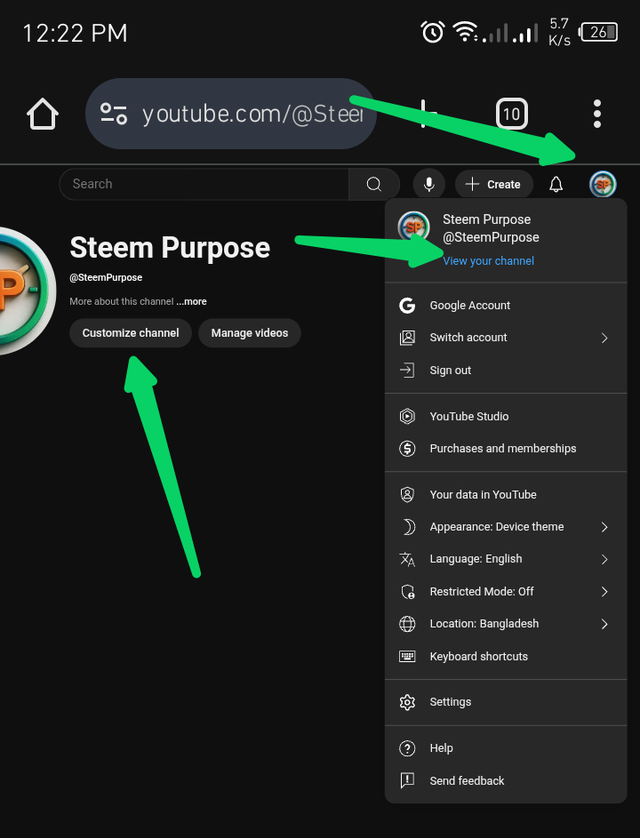Open the browser overflow menu
This screenshot has width=640, height=838.
point(597,114)
